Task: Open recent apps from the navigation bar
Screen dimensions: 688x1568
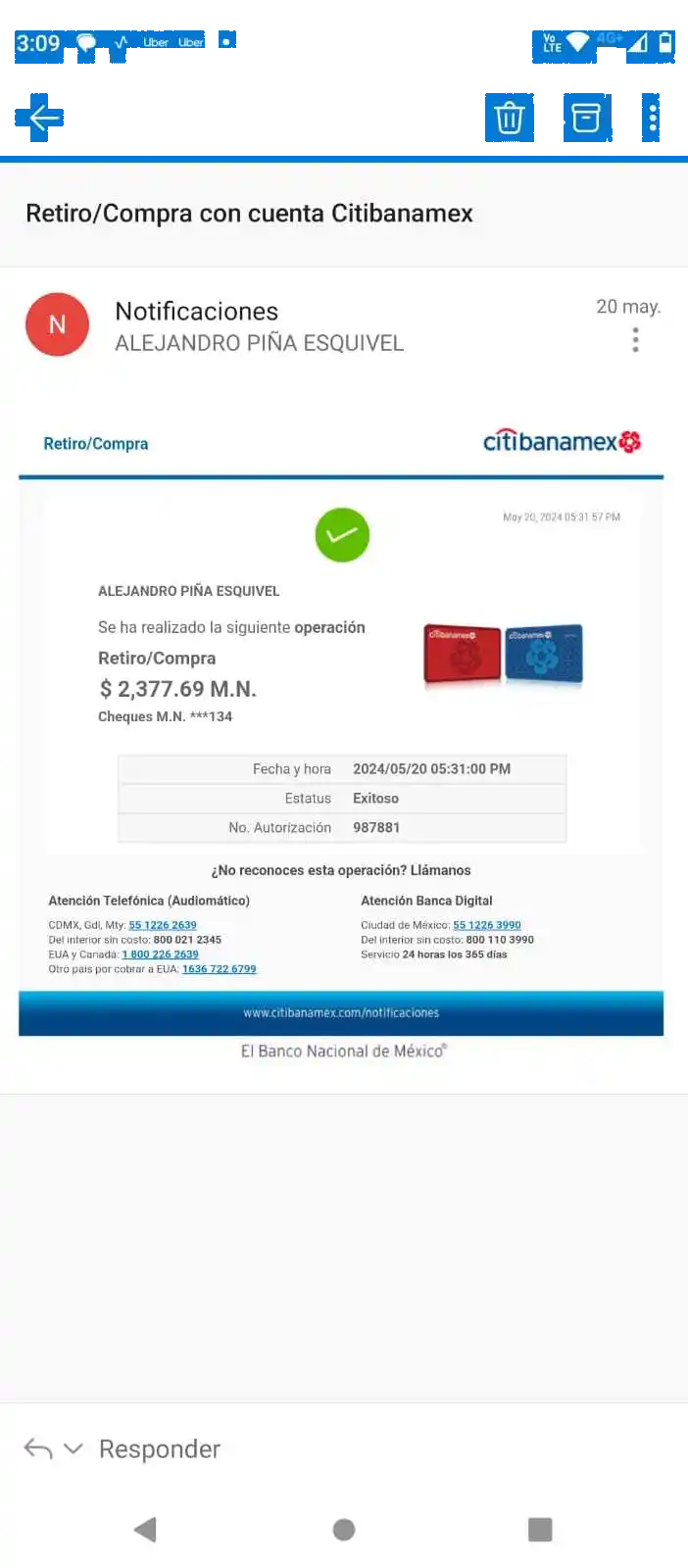Action: (540, 1530)
